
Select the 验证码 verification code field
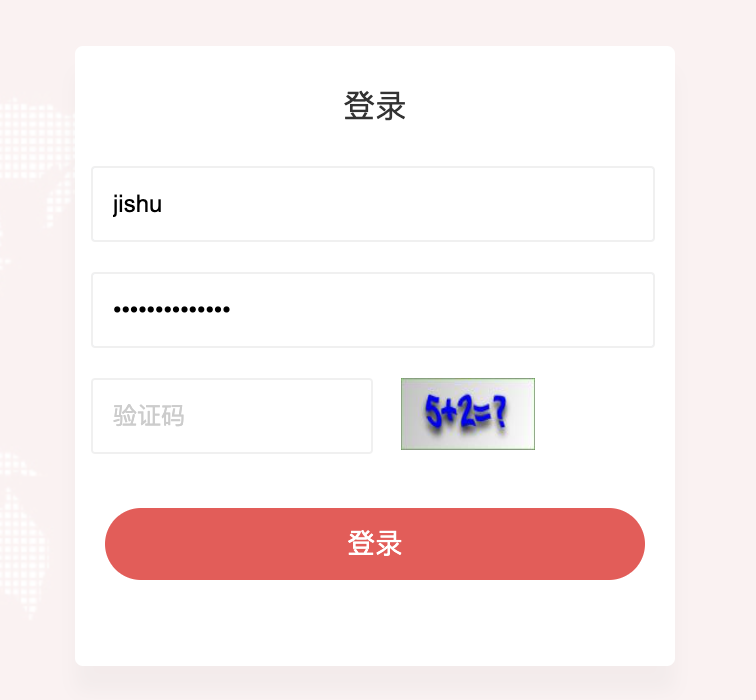tap(232, 416)
